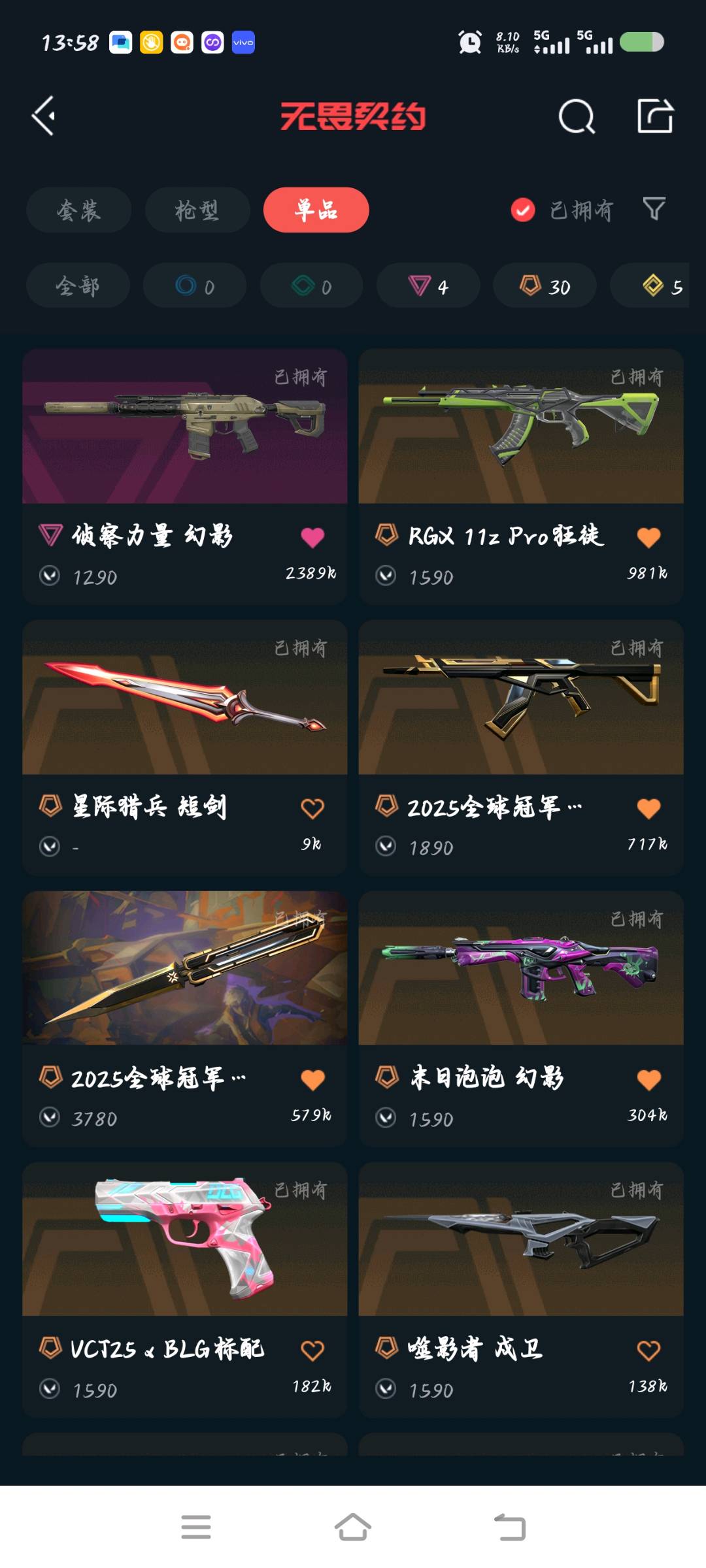Open the funnel filter options
The width and height of the screenshot is (706, 1568).
[x=654, y=209]
